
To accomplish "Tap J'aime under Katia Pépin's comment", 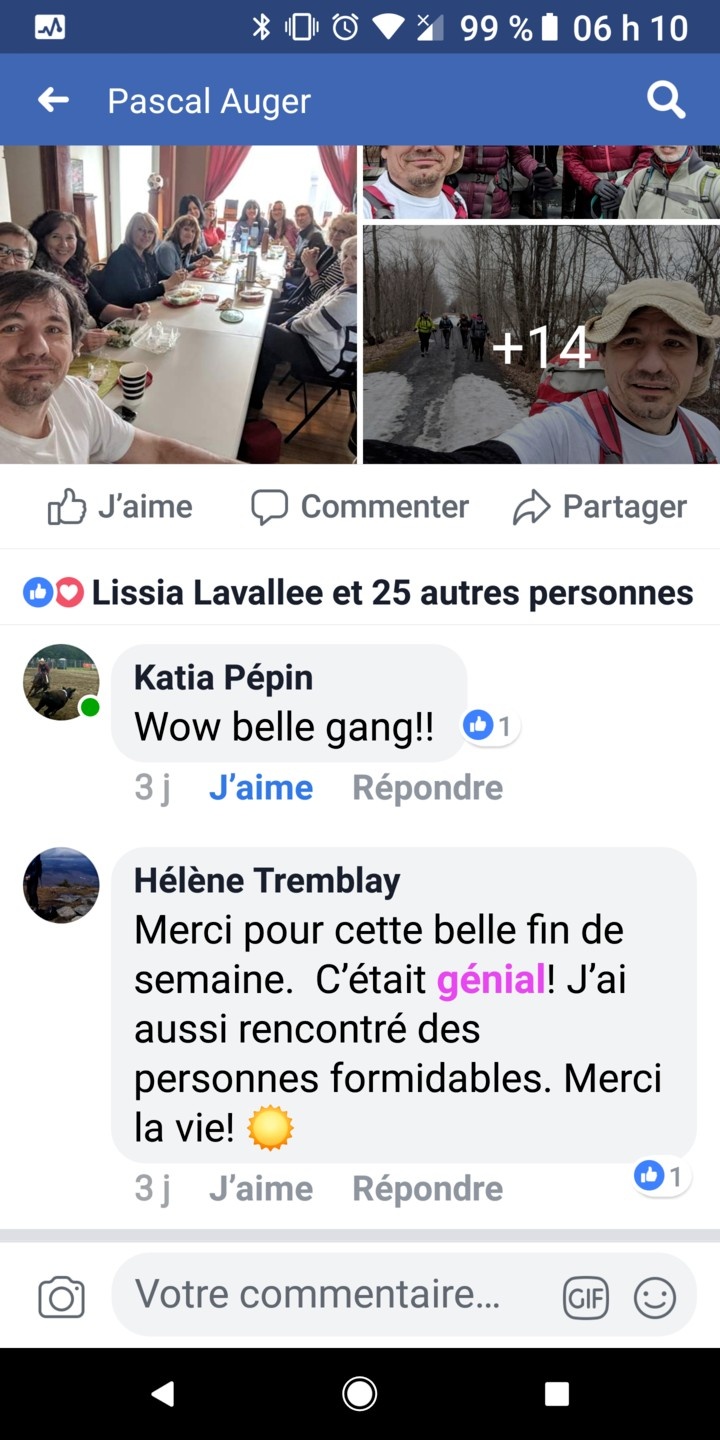I will click(261, 788).
